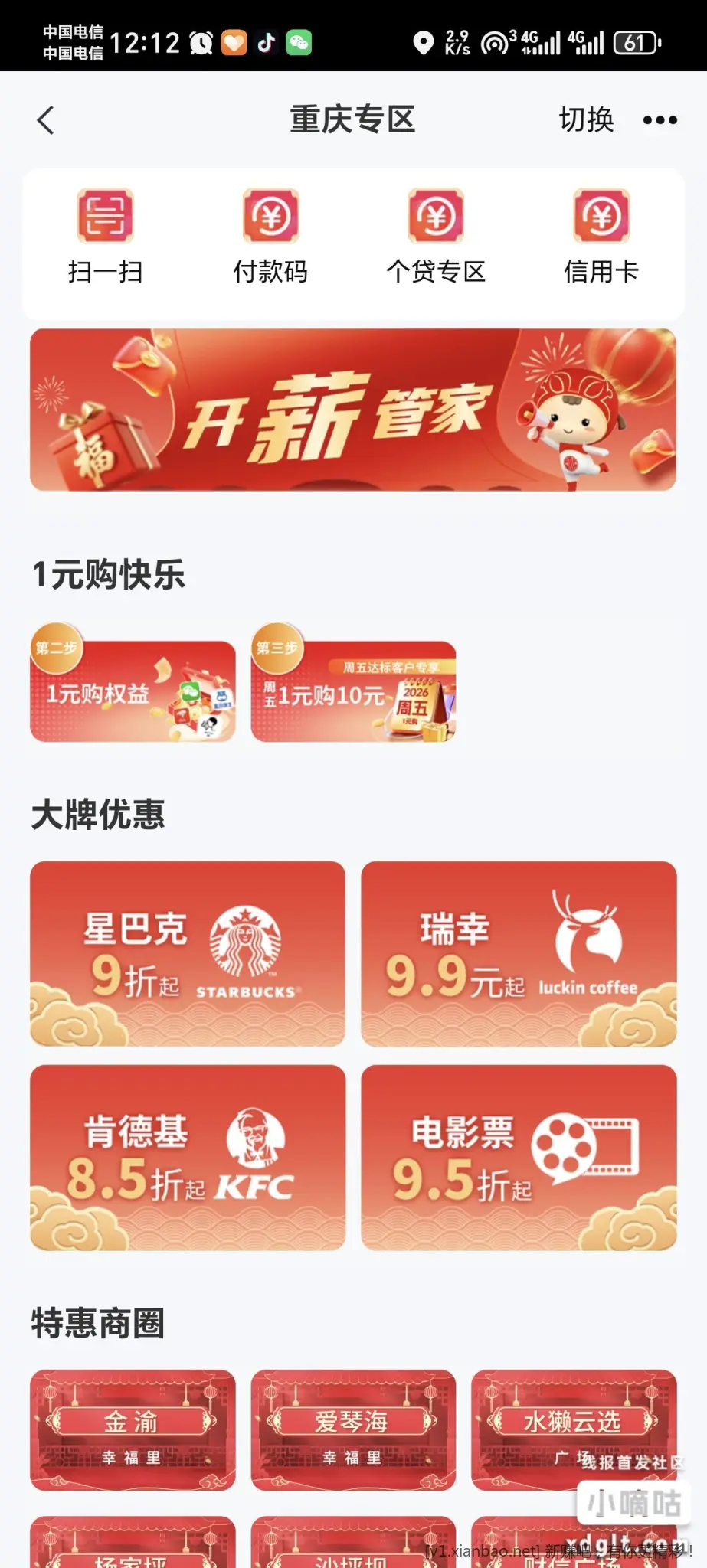Open the three-dot overflow menu
The image size is (707, 1568).
[660, 120]
